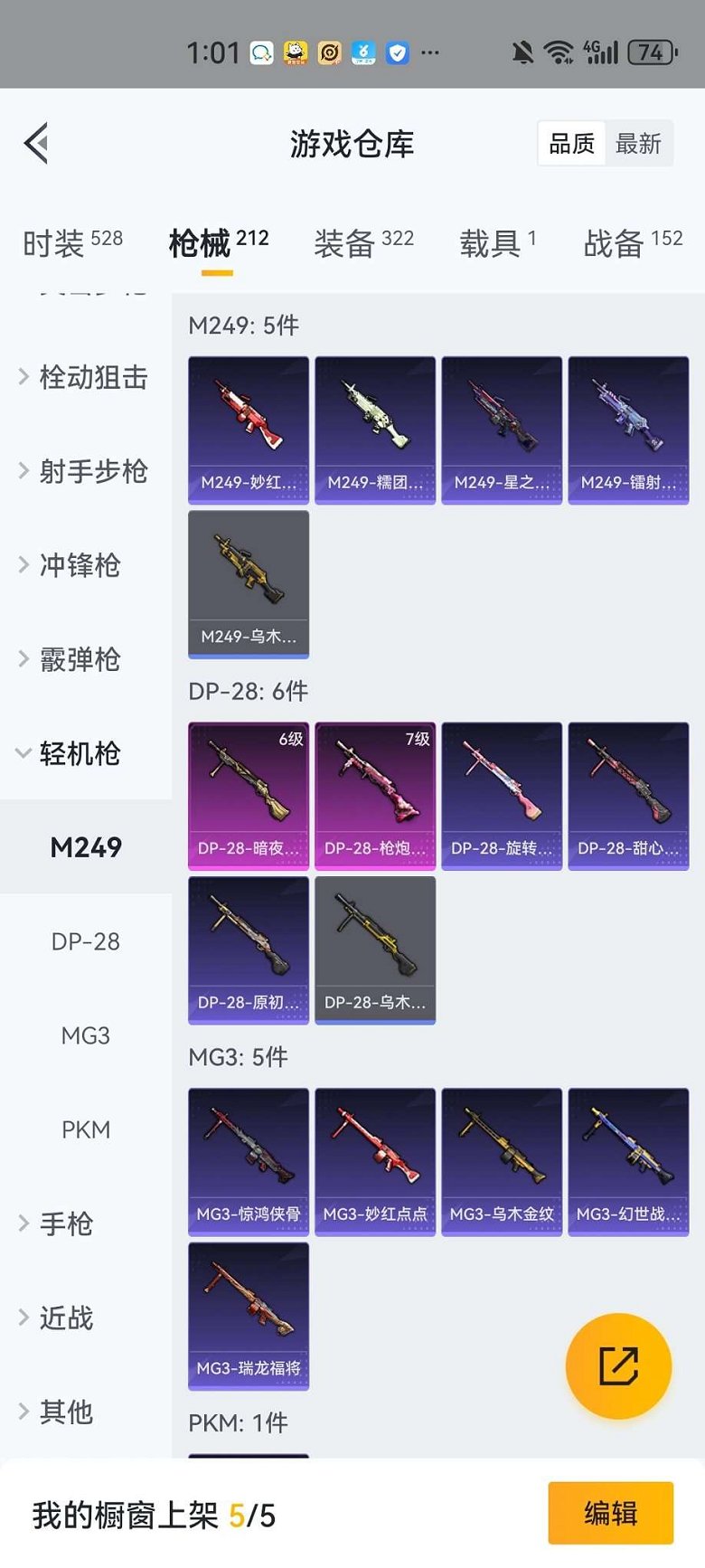Sort the inventory by 最新
The width and height of the screenshot is (705, 1568).
(638, 144)
